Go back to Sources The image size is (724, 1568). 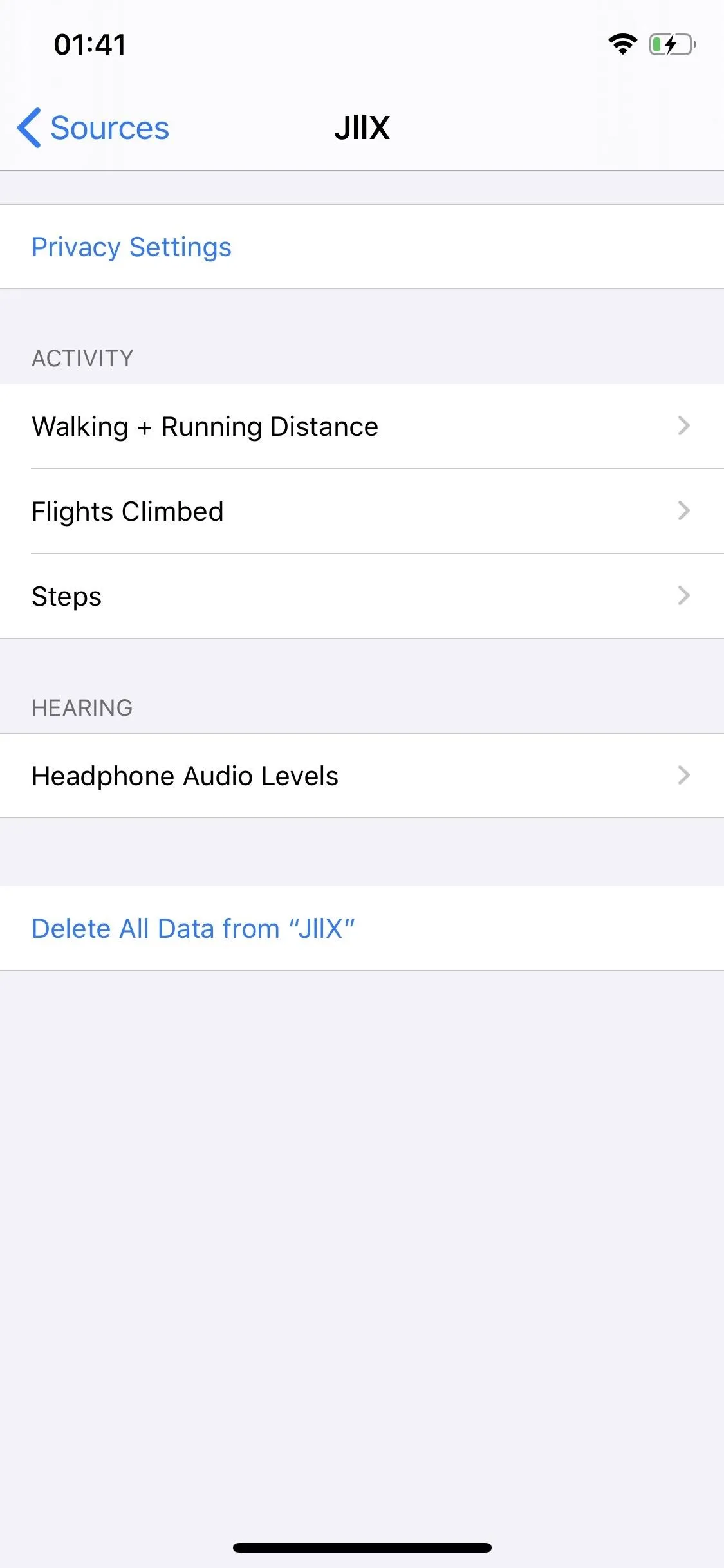click(x=93, y=127)
